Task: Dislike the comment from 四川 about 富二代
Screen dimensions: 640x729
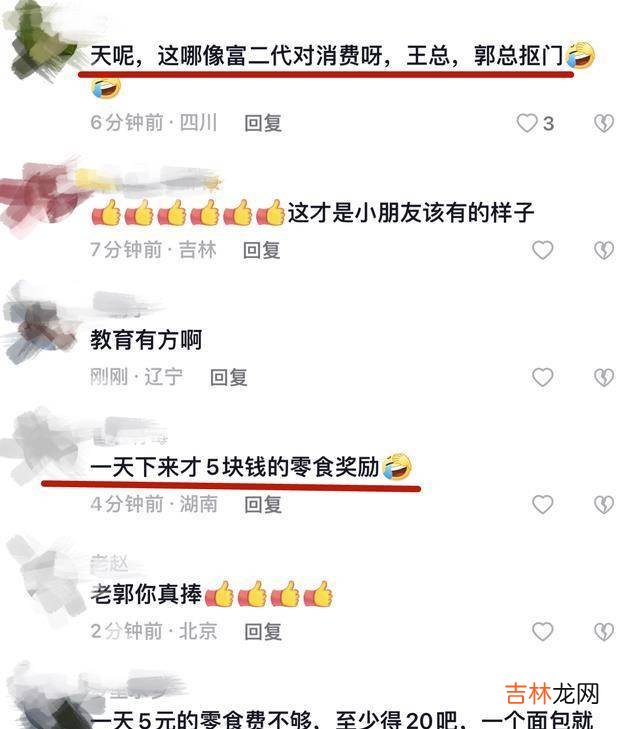Action: pos(603,123)
